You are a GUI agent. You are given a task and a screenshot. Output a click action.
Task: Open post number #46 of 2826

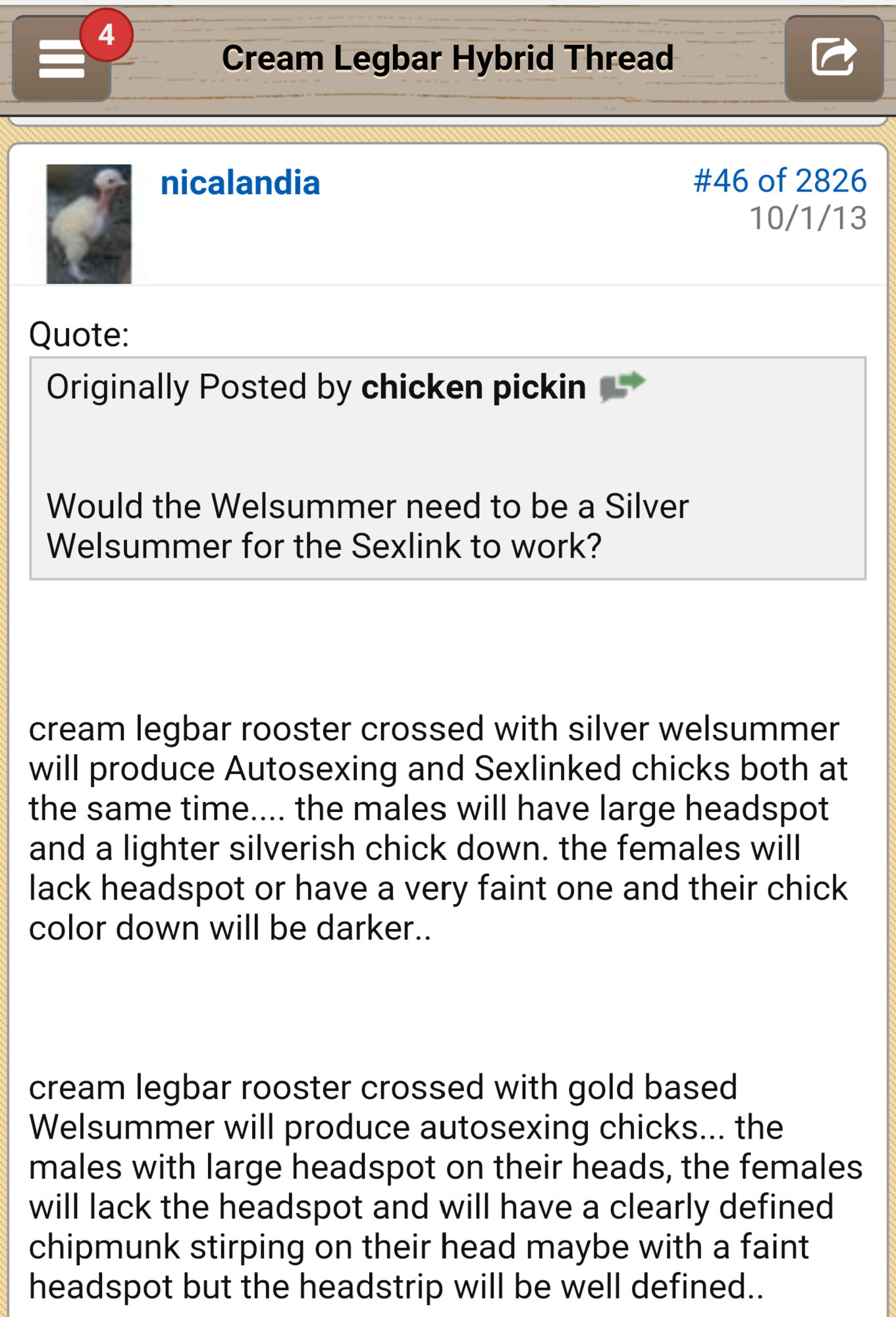(x=779, y=180)
